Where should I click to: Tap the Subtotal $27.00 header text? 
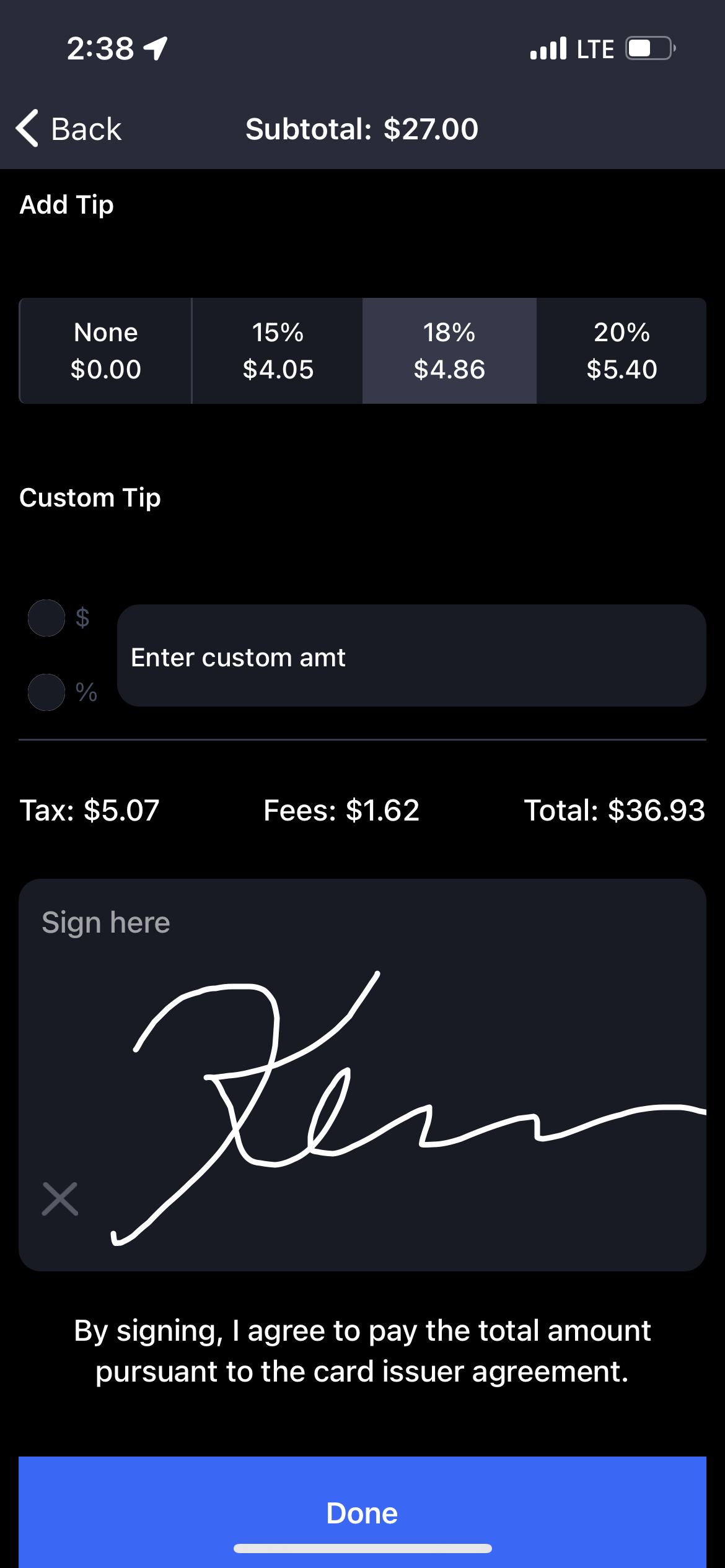[362, 129]
